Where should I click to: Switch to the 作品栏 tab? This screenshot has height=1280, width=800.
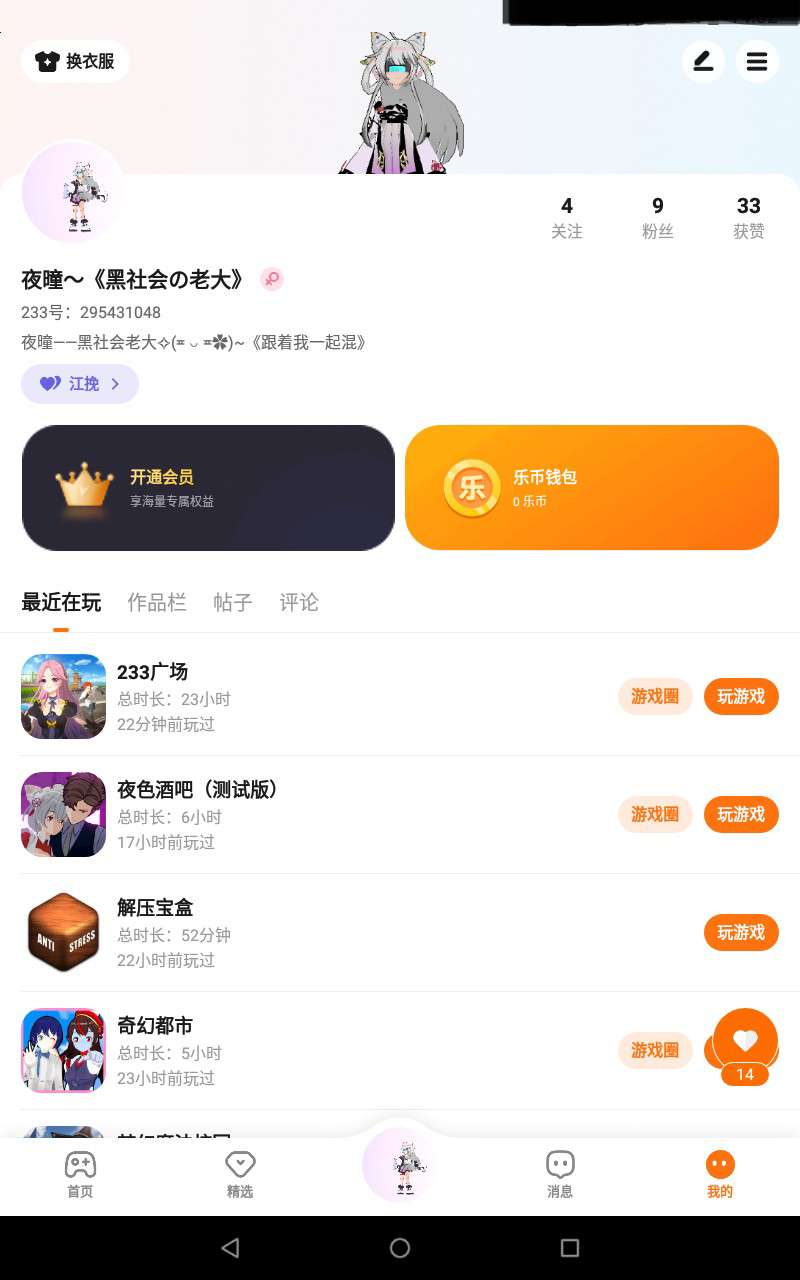coord(157,602)
